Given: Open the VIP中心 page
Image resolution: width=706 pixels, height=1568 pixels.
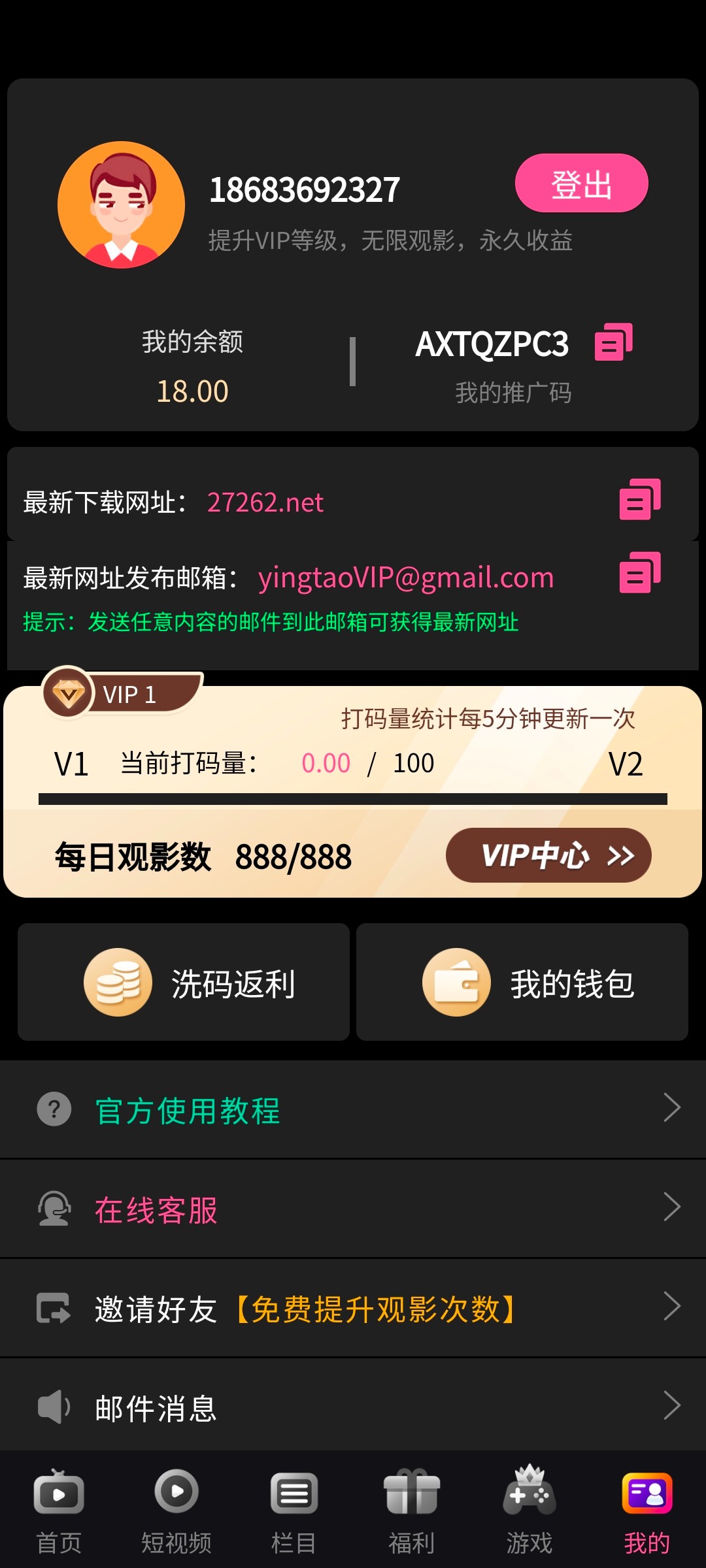Looking at the screenshot, I should (x=548, y=855).
